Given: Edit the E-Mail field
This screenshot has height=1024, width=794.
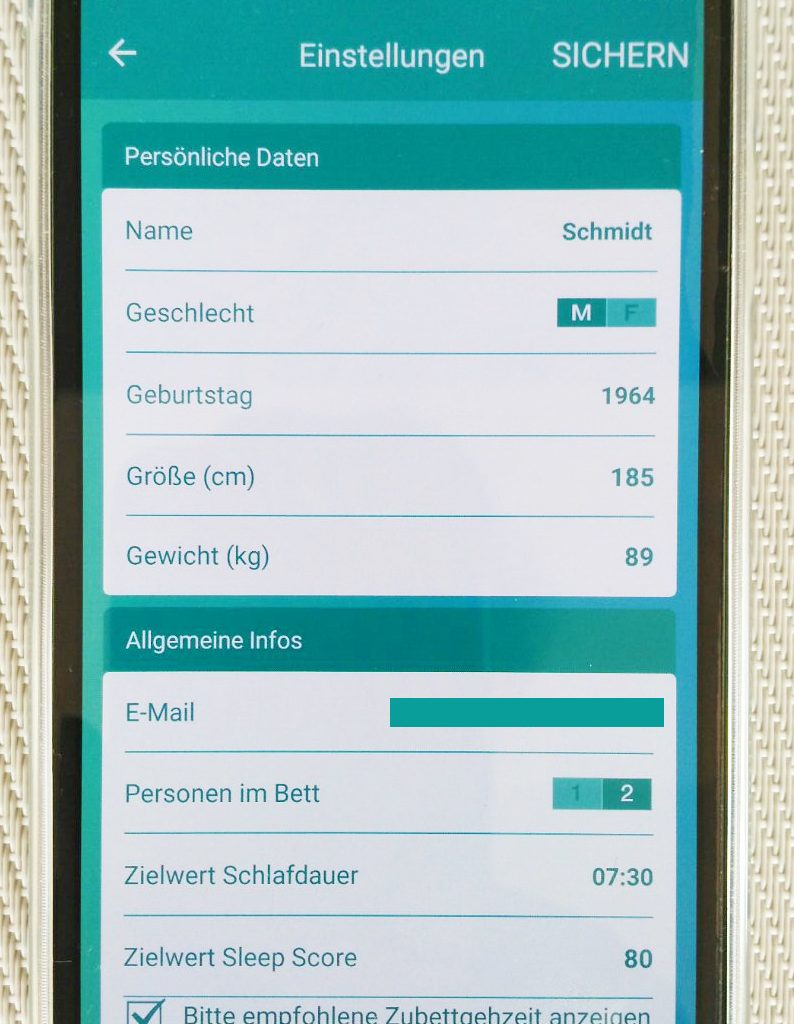Looking at the screenshot, I should click(x=526, y=713).
